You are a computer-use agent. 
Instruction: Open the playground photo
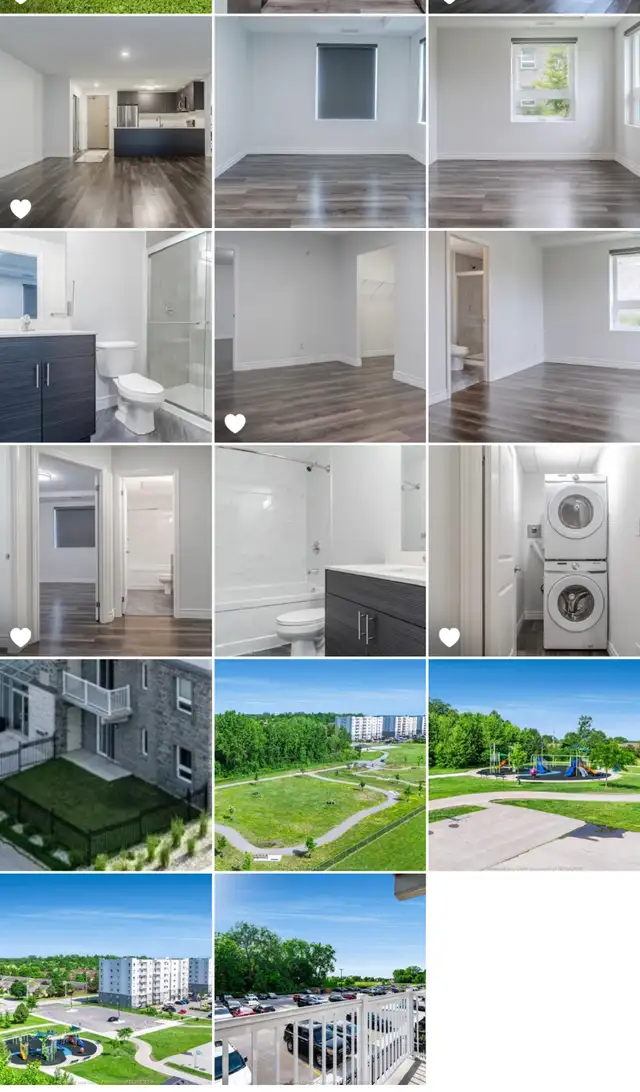point(534,765)
